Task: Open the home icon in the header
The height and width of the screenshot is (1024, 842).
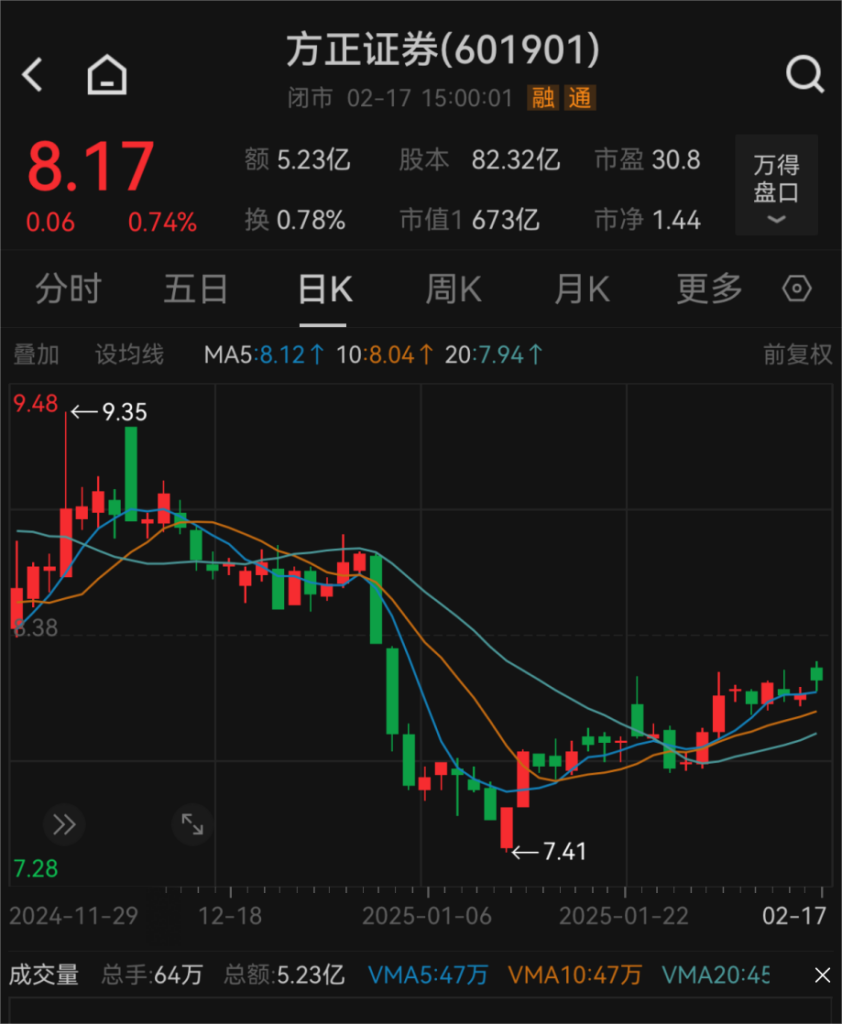Action: 107,75
